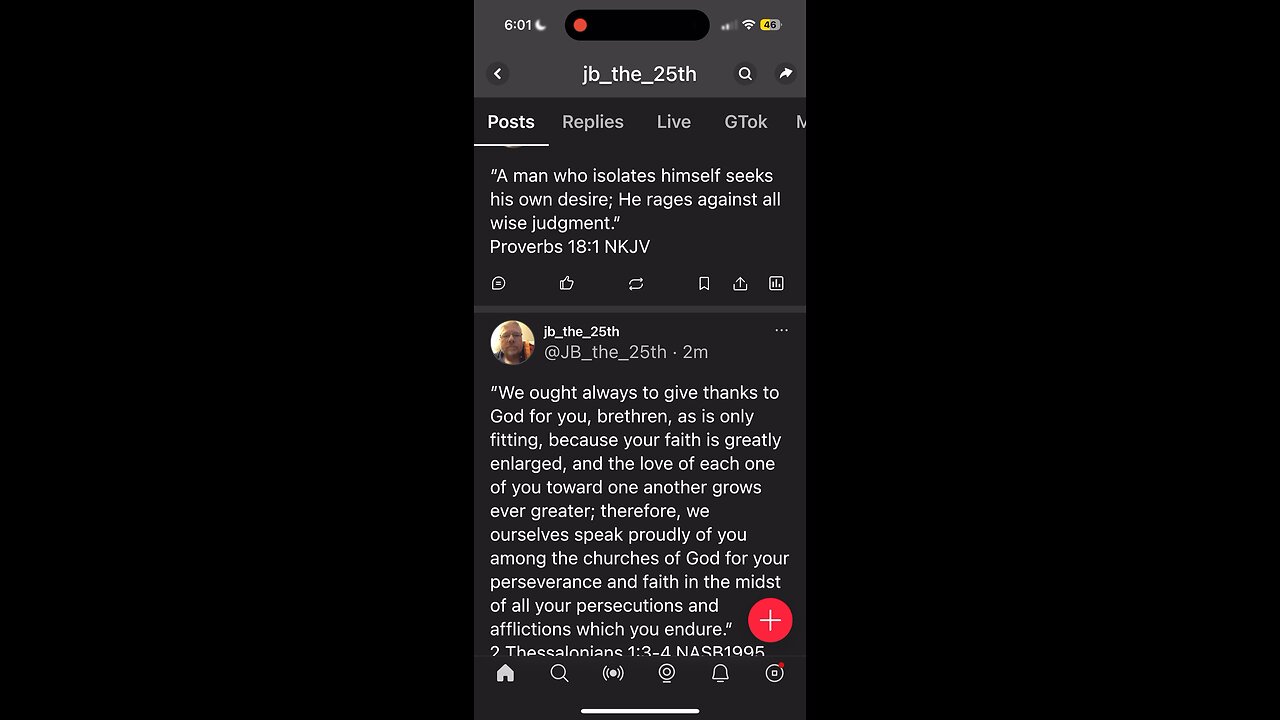Select the Posts tab
Viewport: 1280px width, 720px height.
[x=511, y=122]
